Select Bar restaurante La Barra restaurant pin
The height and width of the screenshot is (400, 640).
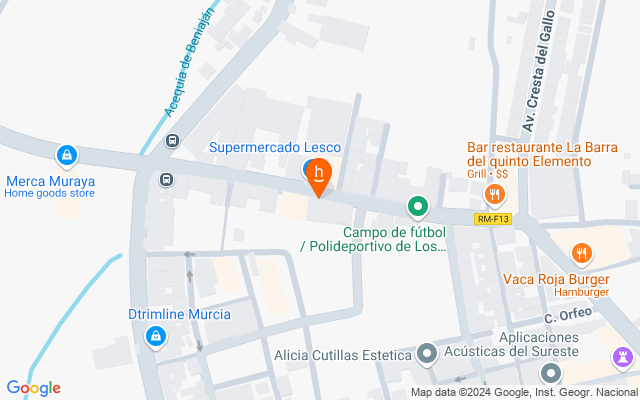click(x=492, y=194)
